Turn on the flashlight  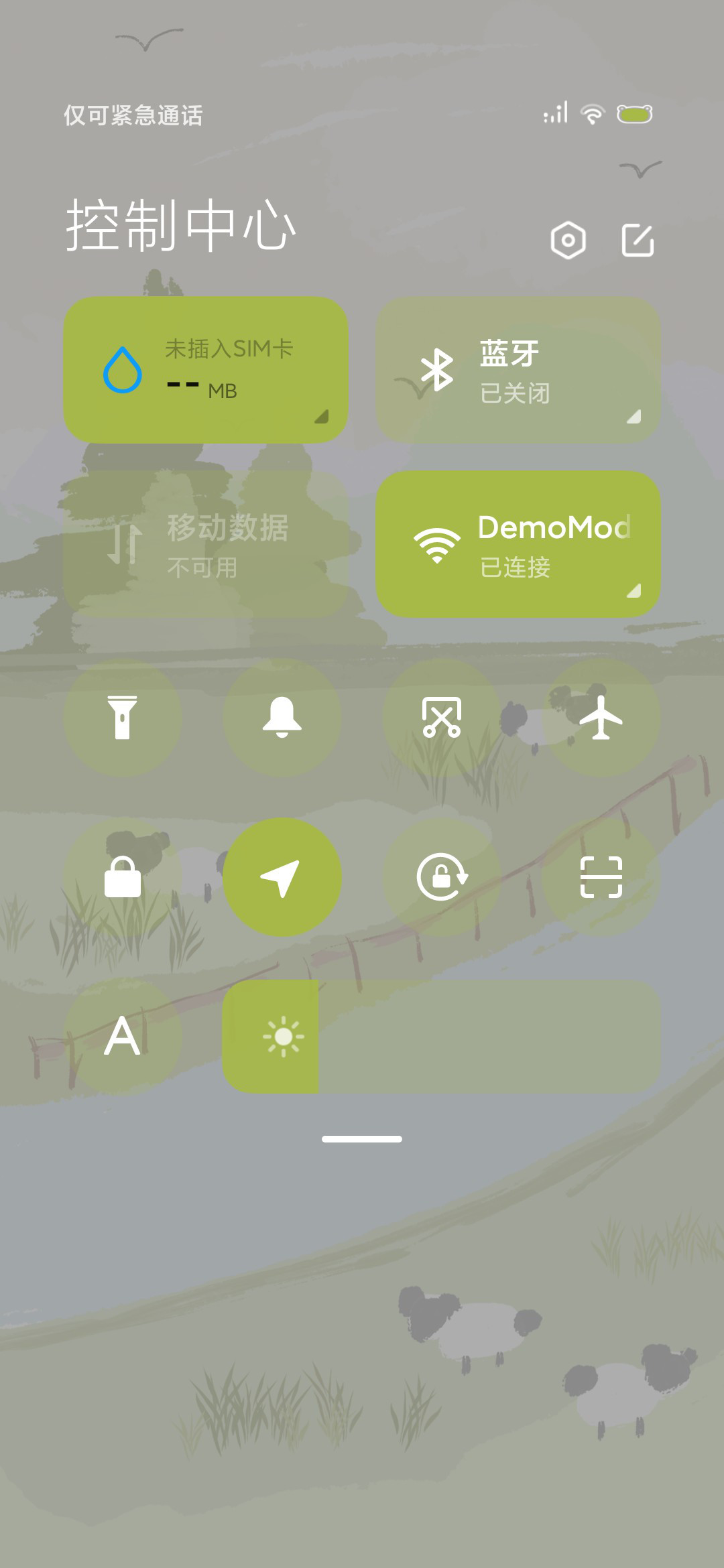click(x=123, y=718)
